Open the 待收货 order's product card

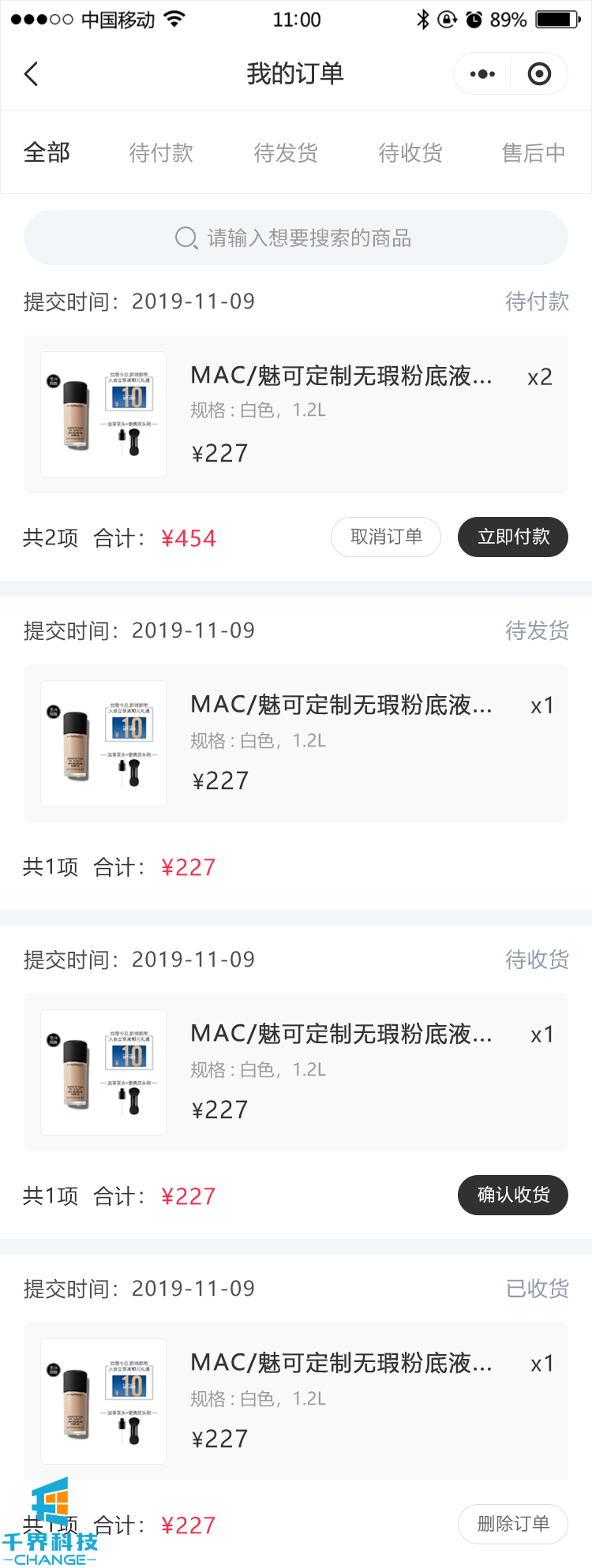point(296,1072)
